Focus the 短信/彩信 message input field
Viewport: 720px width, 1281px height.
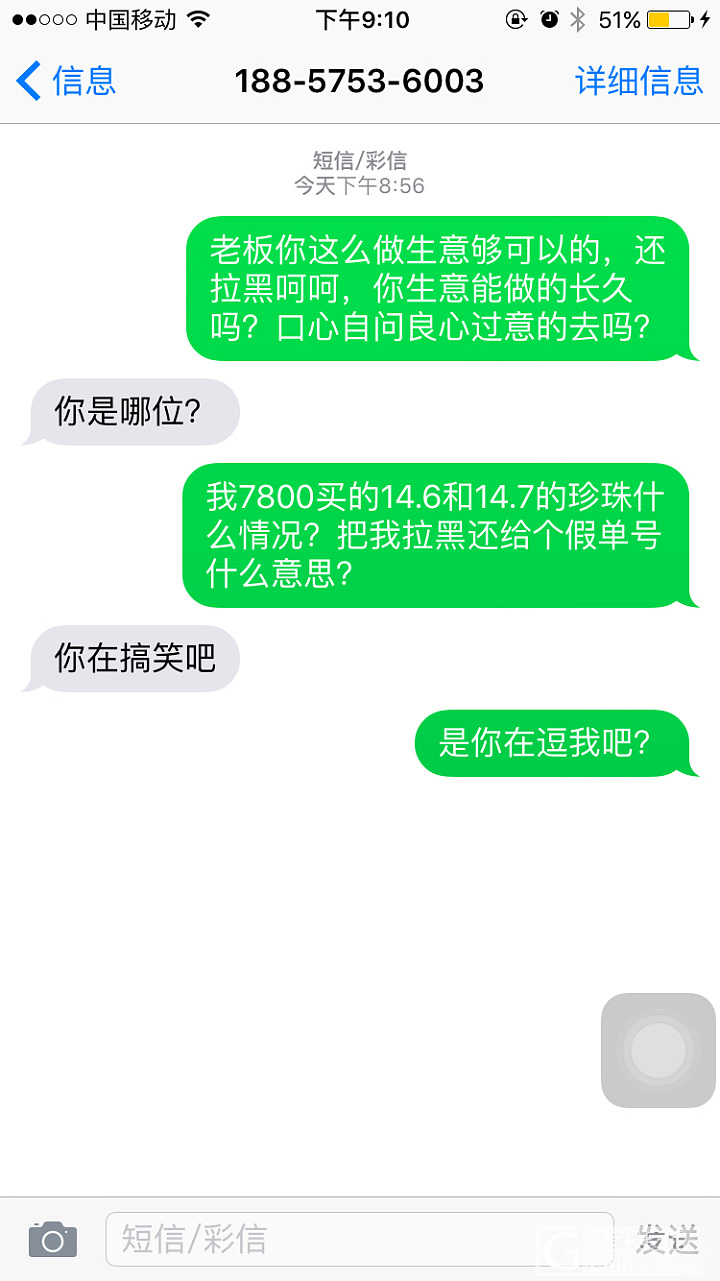pos(360,1239)
